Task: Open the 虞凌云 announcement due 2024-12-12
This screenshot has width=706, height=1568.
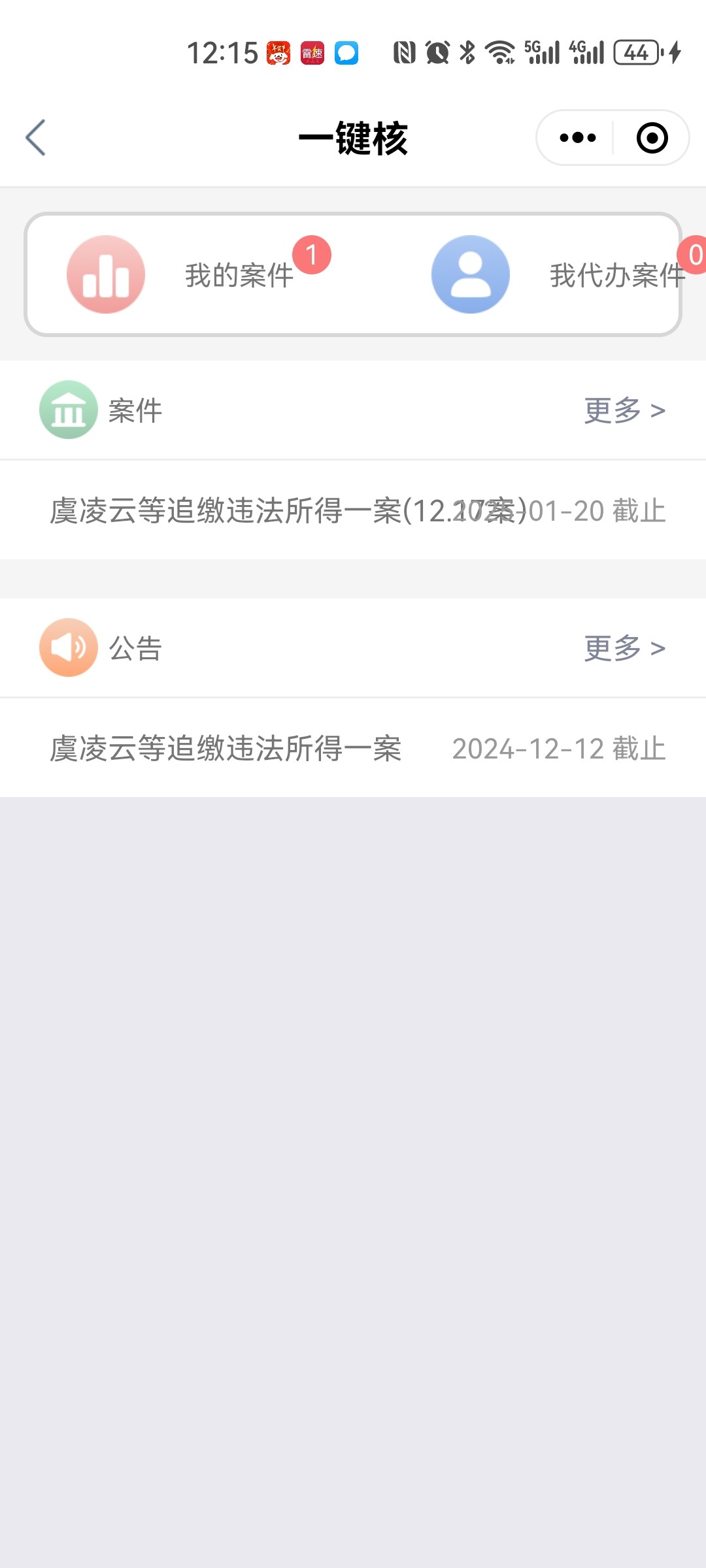Action: pos(353,748)
